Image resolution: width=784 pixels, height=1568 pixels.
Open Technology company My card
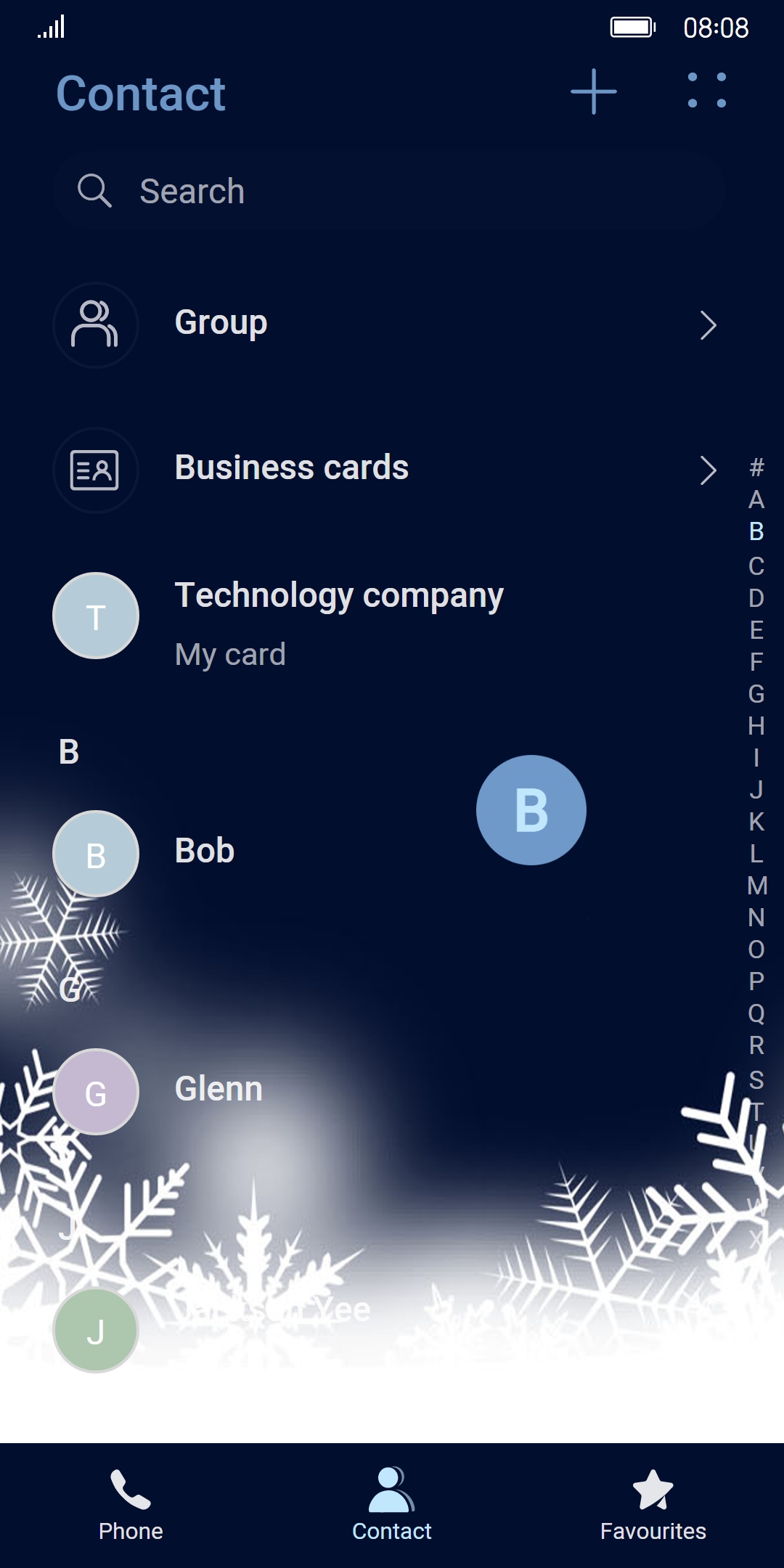point(338,621)
